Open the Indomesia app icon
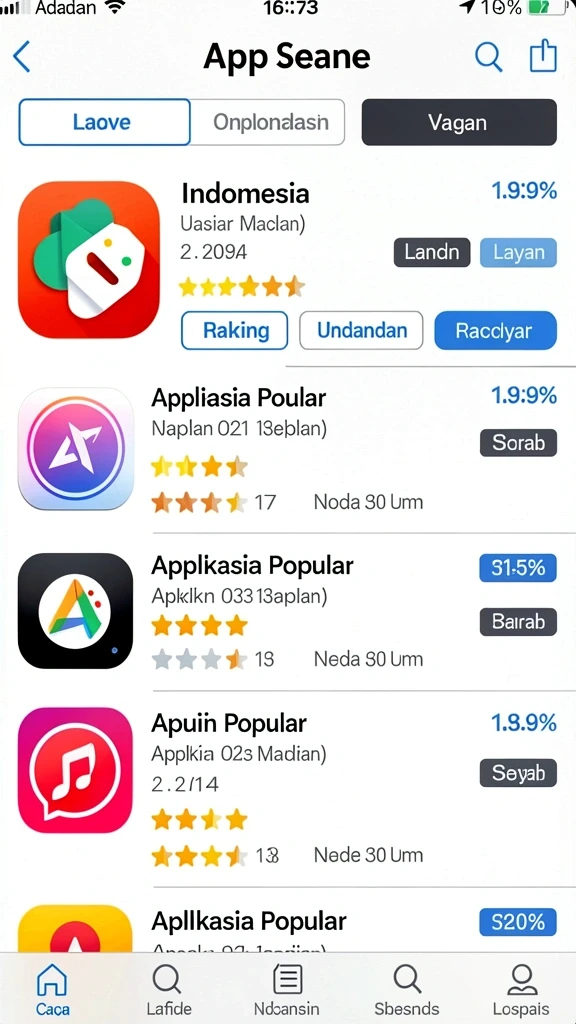This screenshot has height=1024, width=576. click(89, 259)
